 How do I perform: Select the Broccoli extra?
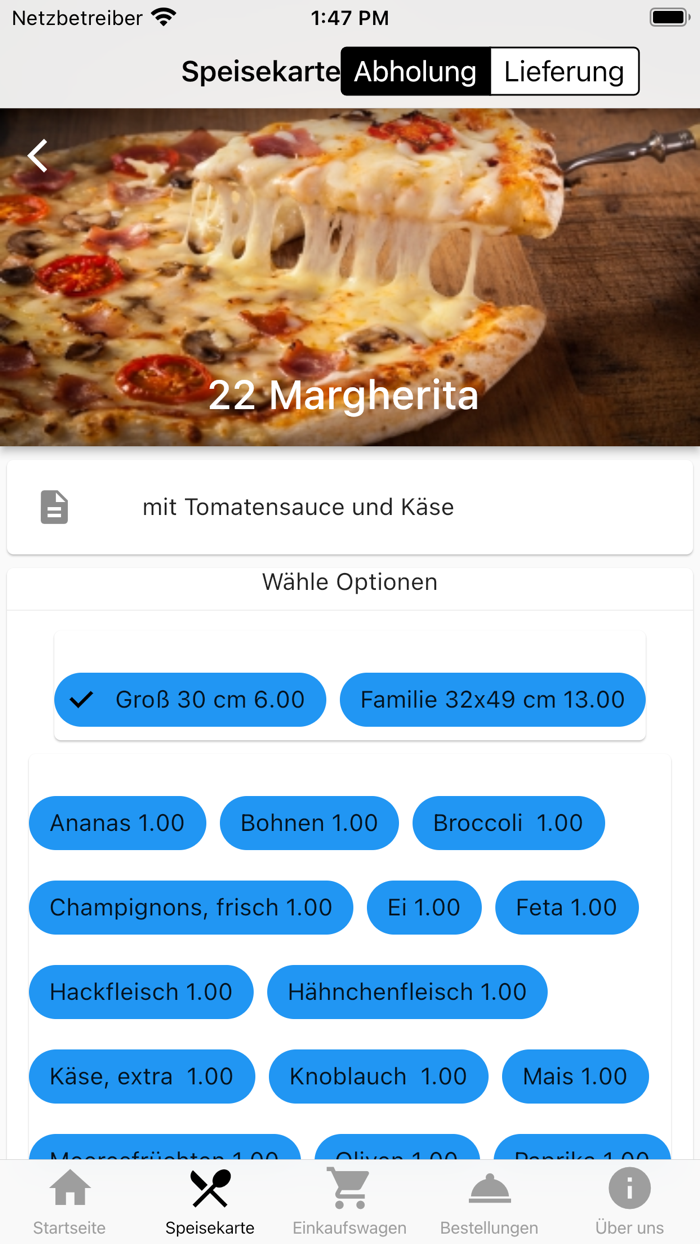(x=508, y=823)
